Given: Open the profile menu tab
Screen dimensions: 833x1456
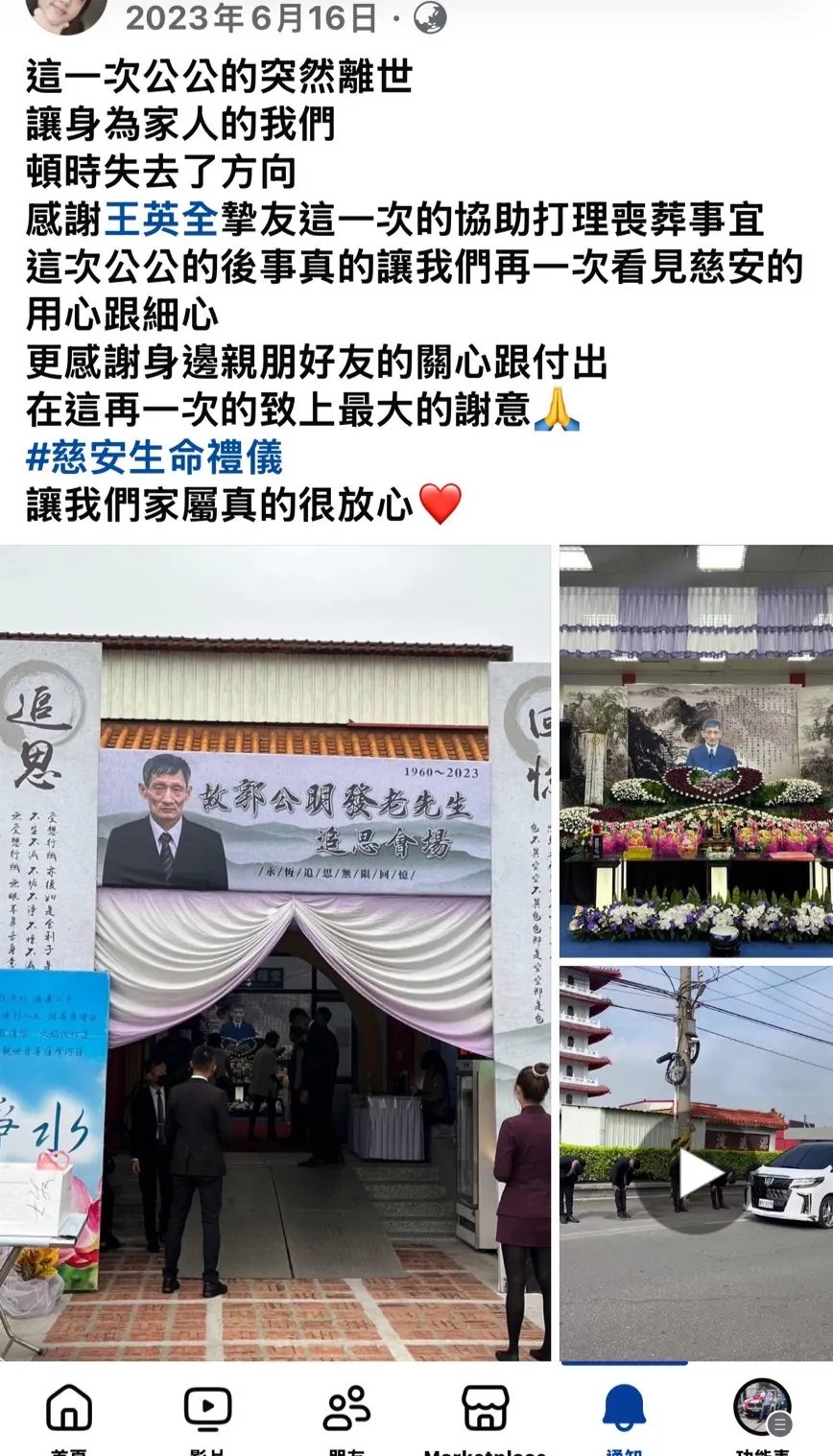Looking at the screenshot, I should click(x=763, y=1408).
